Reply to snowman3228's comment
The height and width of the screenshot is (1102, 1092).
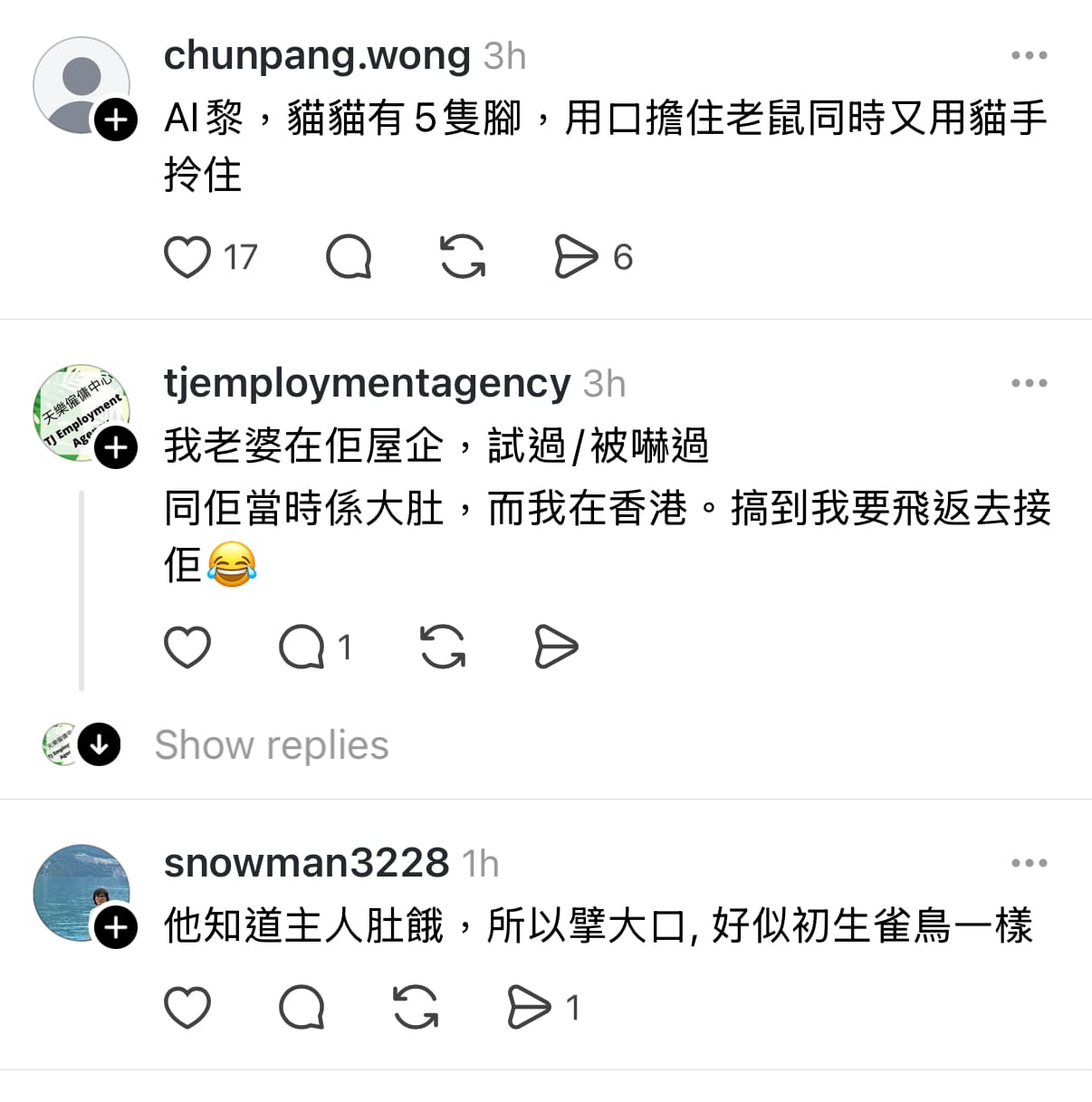302,1007
